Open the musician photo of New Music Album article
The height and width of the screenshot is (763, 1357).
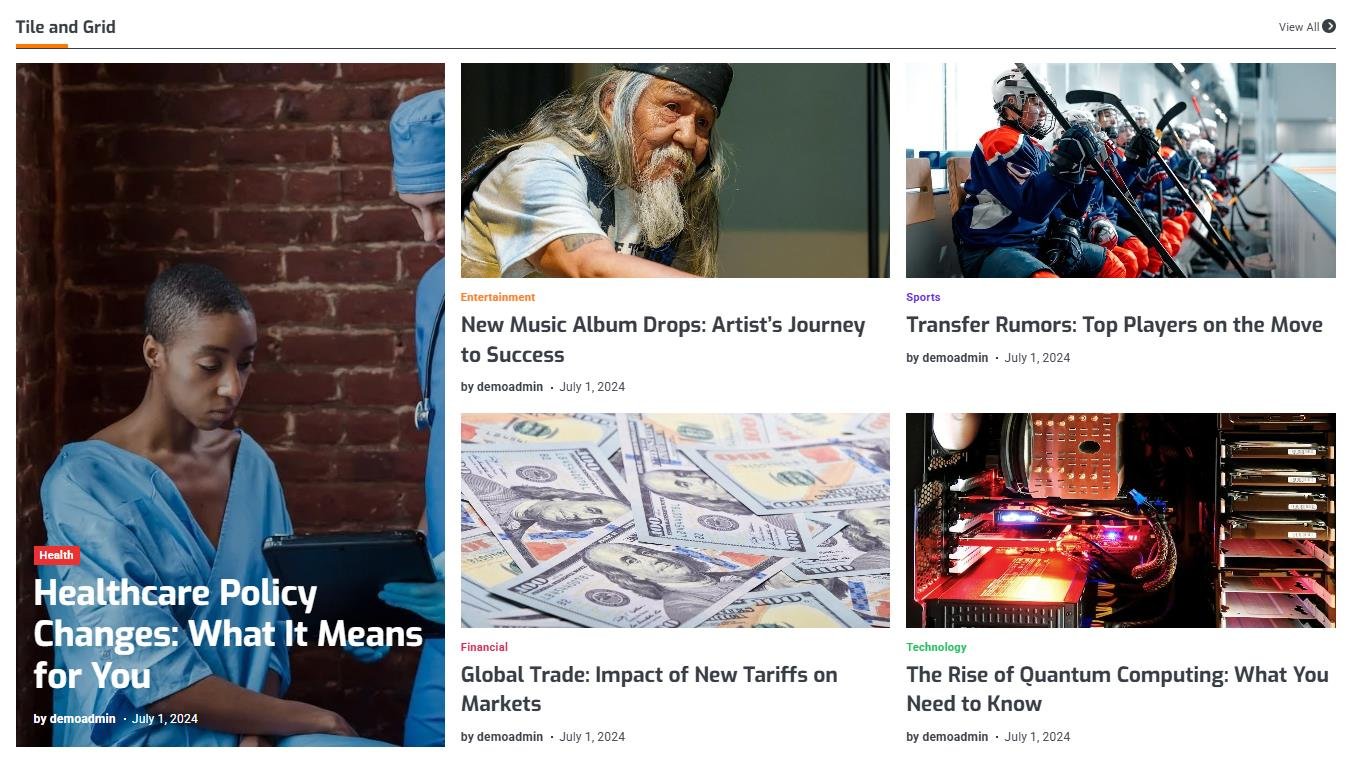675,170
